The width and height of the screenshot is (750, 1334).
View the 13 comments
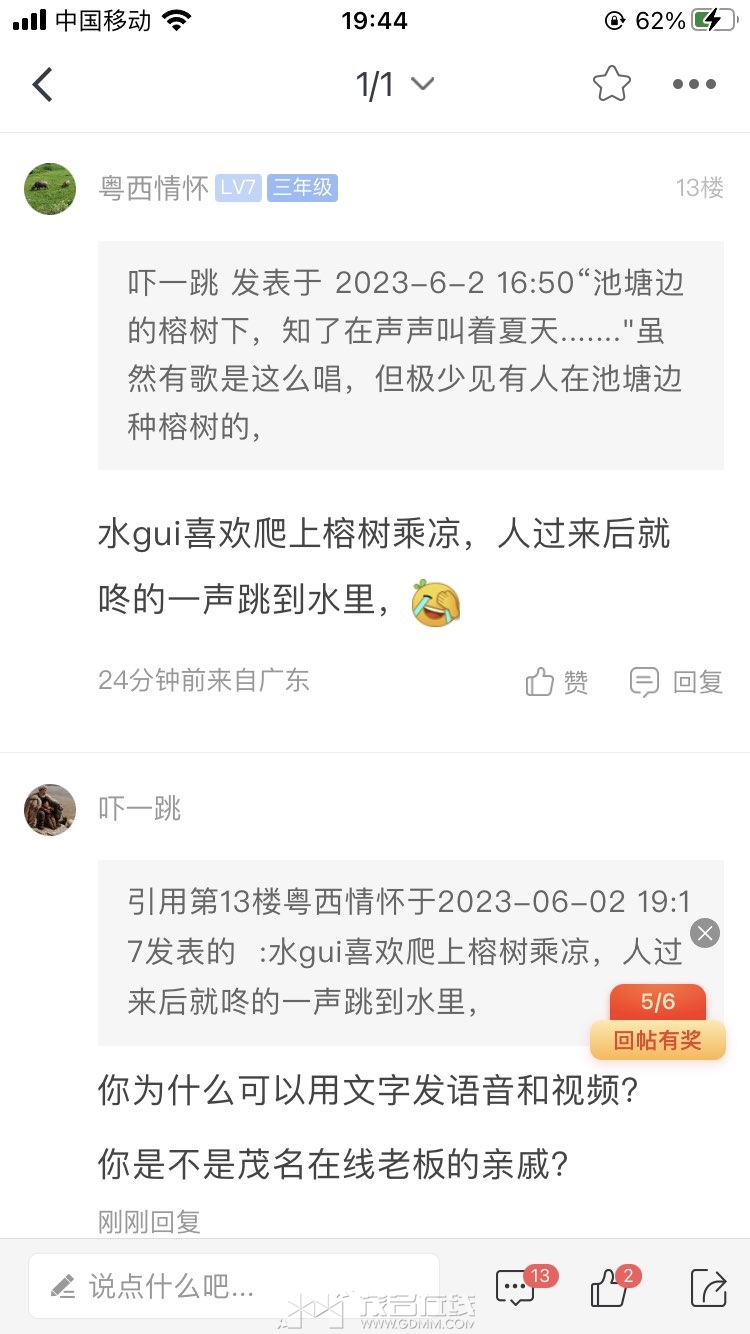coord(517,1287)
